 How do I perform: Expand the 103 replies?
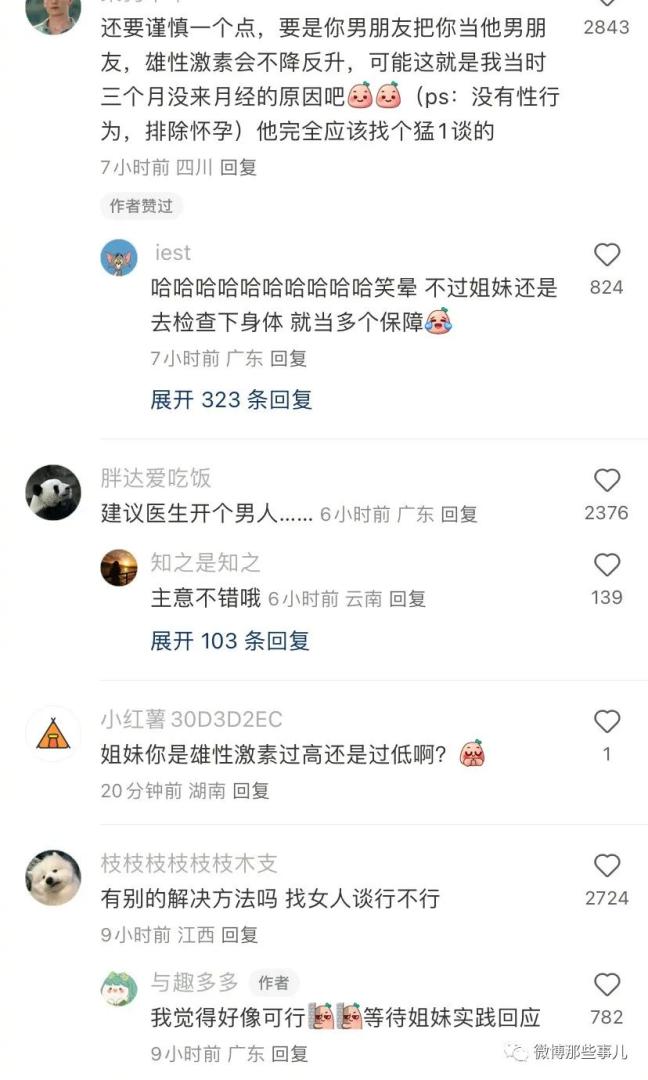click(x=230, y=640)
